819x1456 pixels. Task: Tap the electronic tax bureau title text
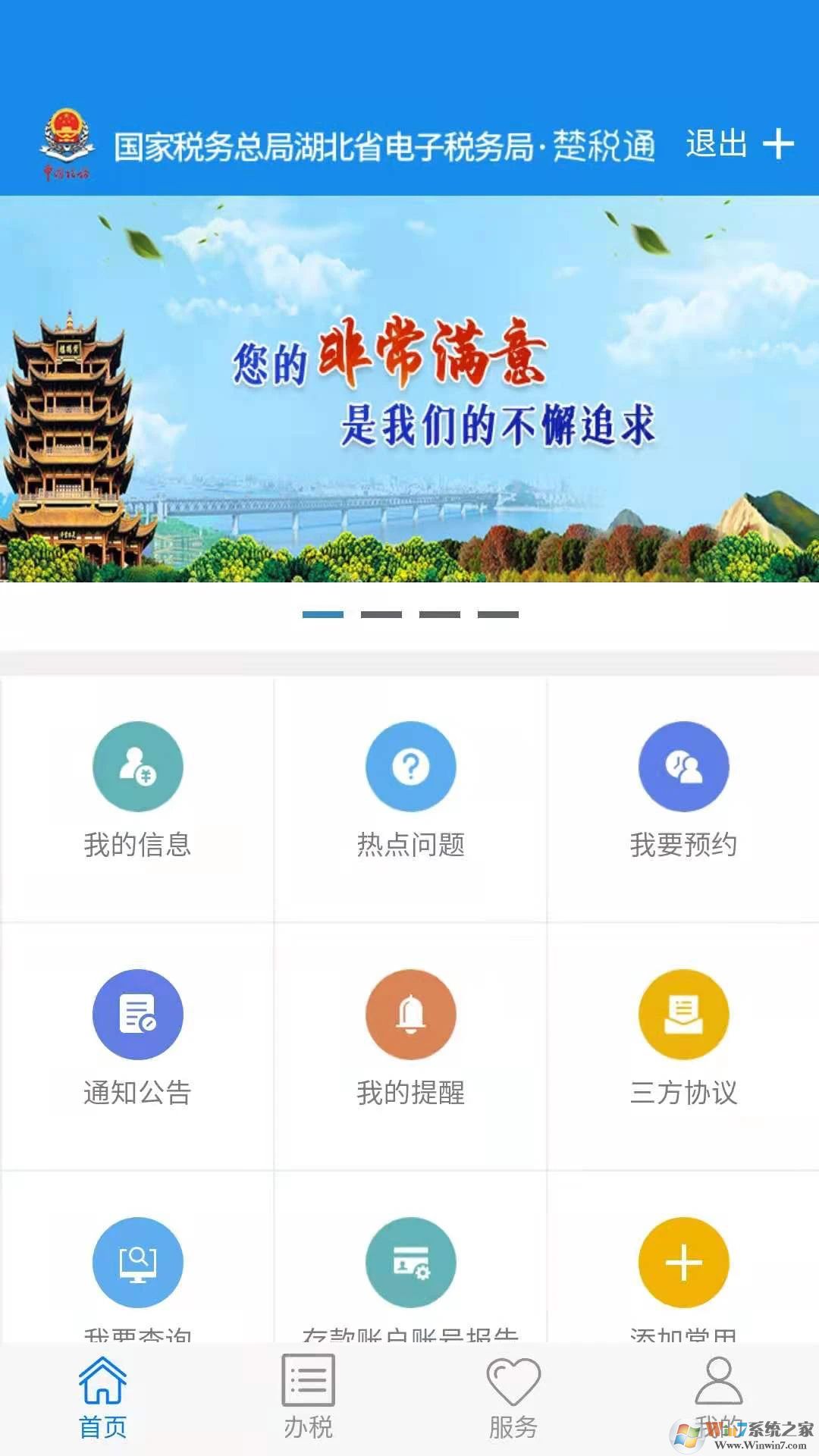click(x=387, y=146)
